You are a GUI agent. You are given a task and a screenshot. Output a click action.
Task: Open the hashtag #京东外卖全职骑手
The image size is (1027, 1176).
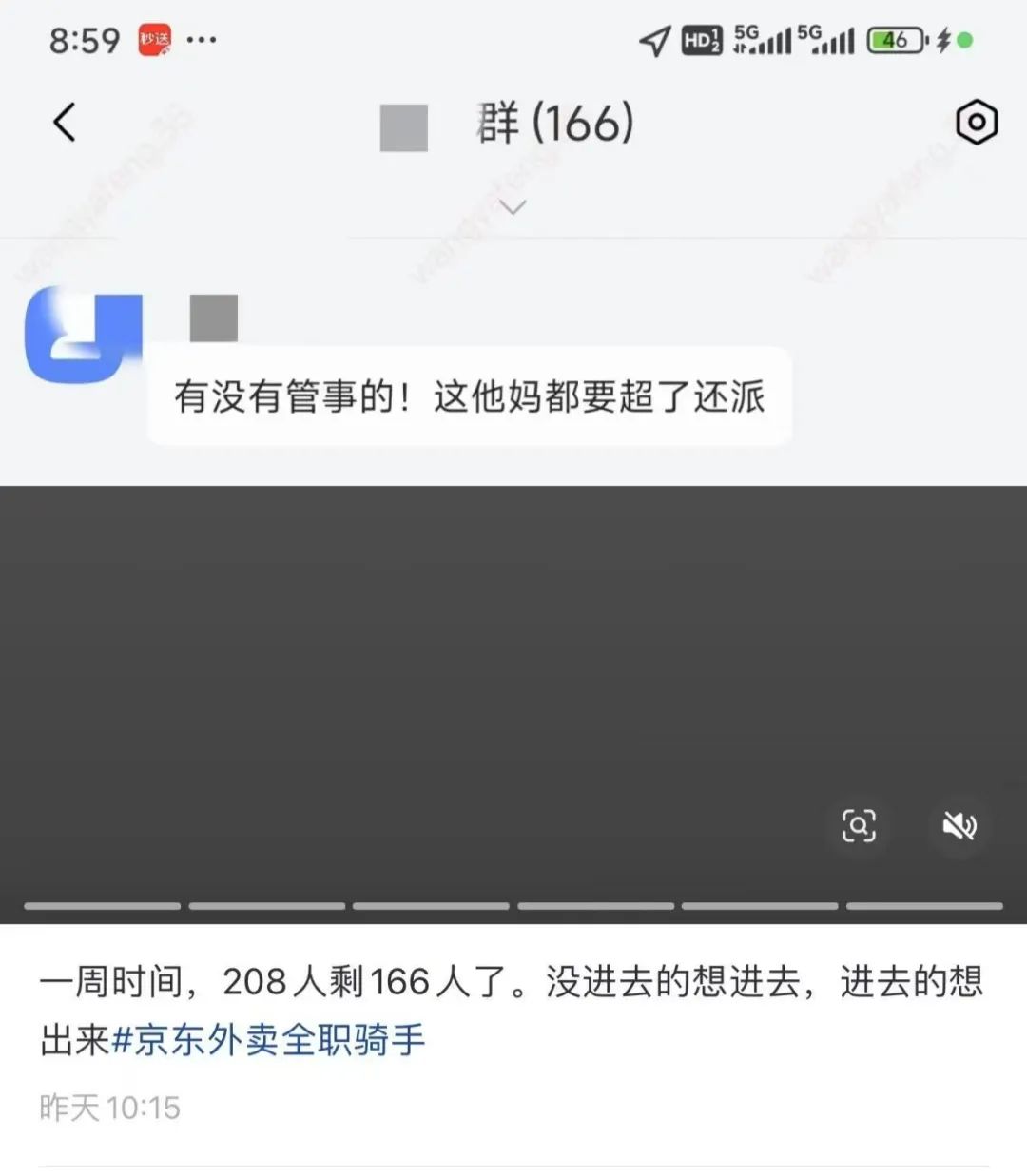tap(268, 1040)
